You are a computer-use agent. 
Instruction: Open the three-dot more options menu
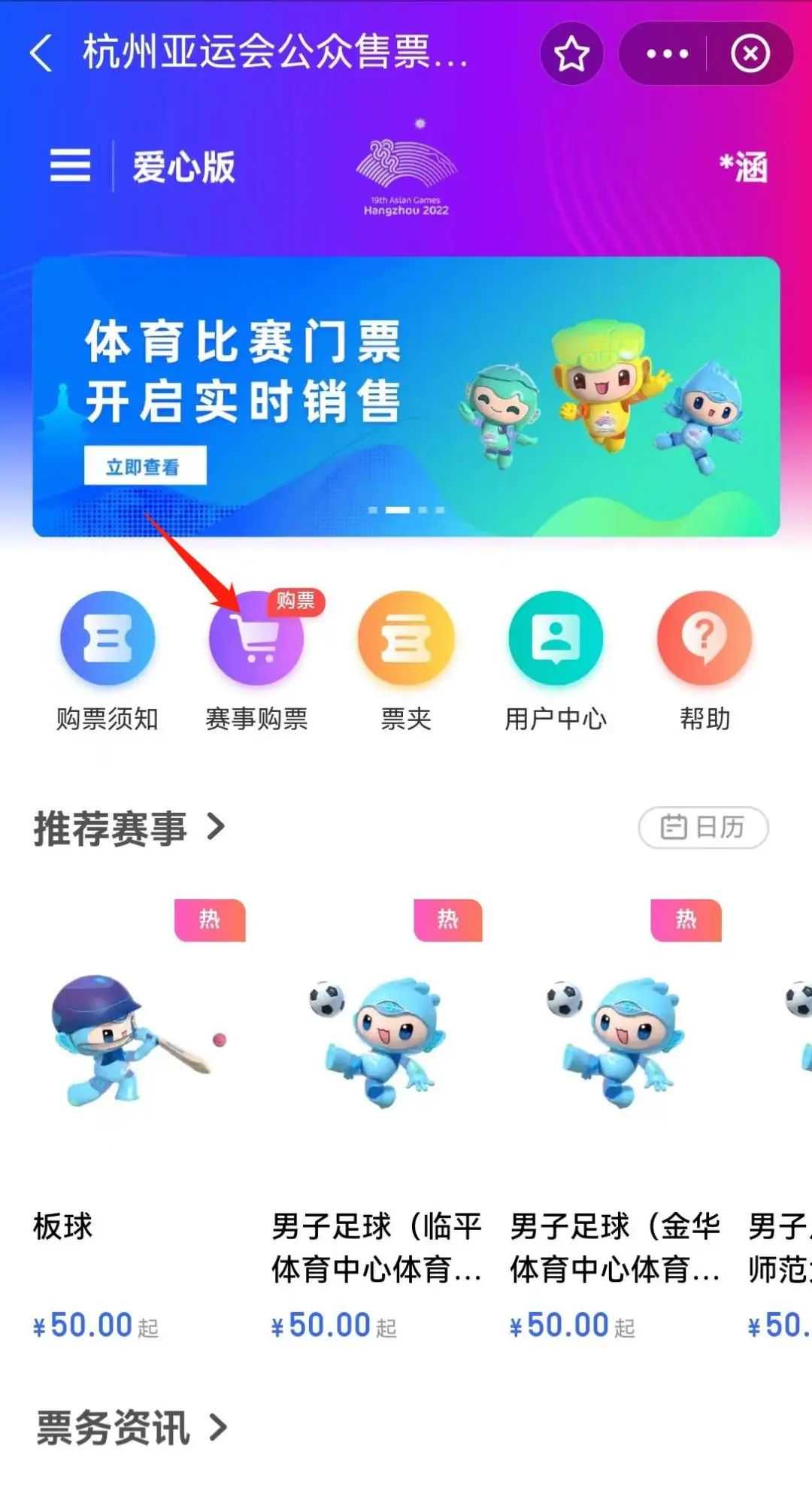666,53
